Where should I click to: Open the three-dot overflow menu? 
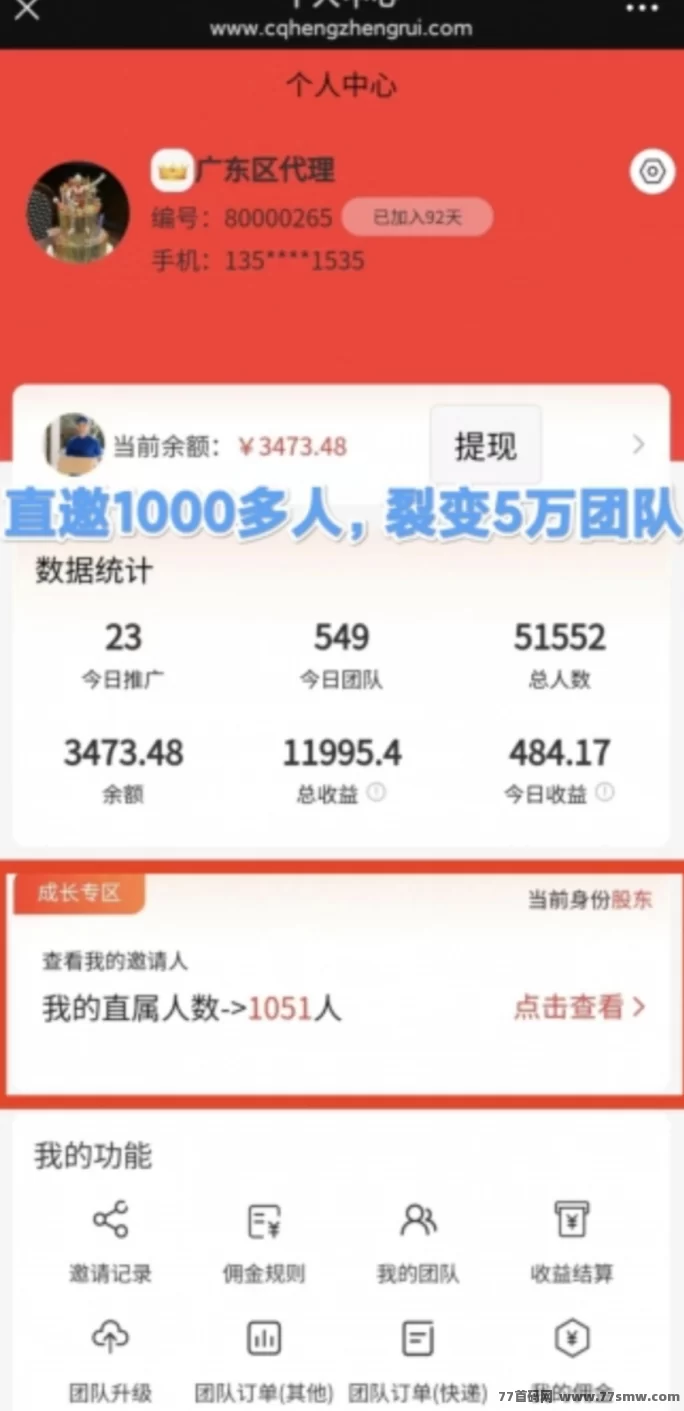[x=642, y=8]
